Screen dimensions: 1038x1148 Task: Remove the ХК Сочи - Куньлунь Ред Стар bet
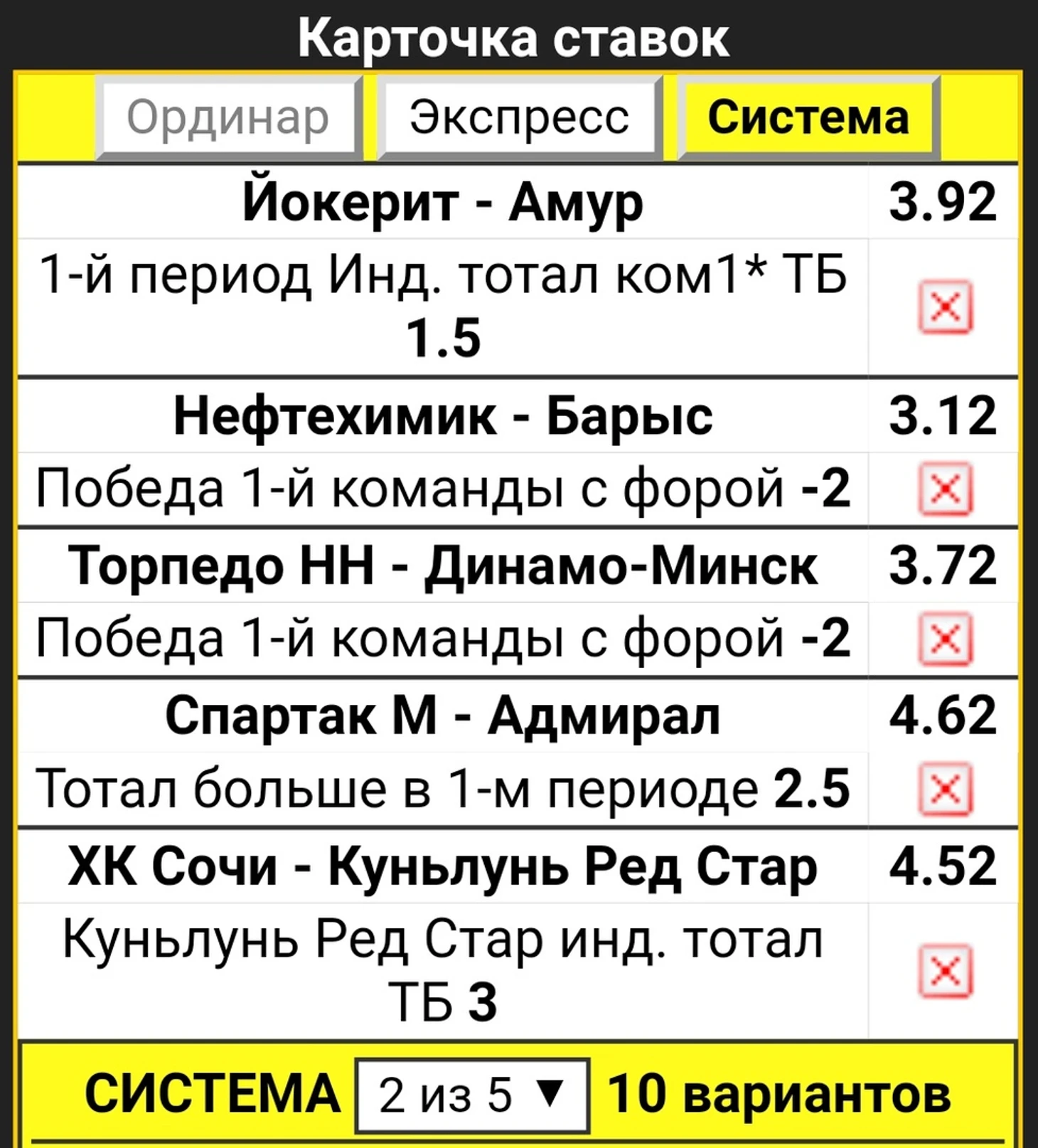coord(945,970)
